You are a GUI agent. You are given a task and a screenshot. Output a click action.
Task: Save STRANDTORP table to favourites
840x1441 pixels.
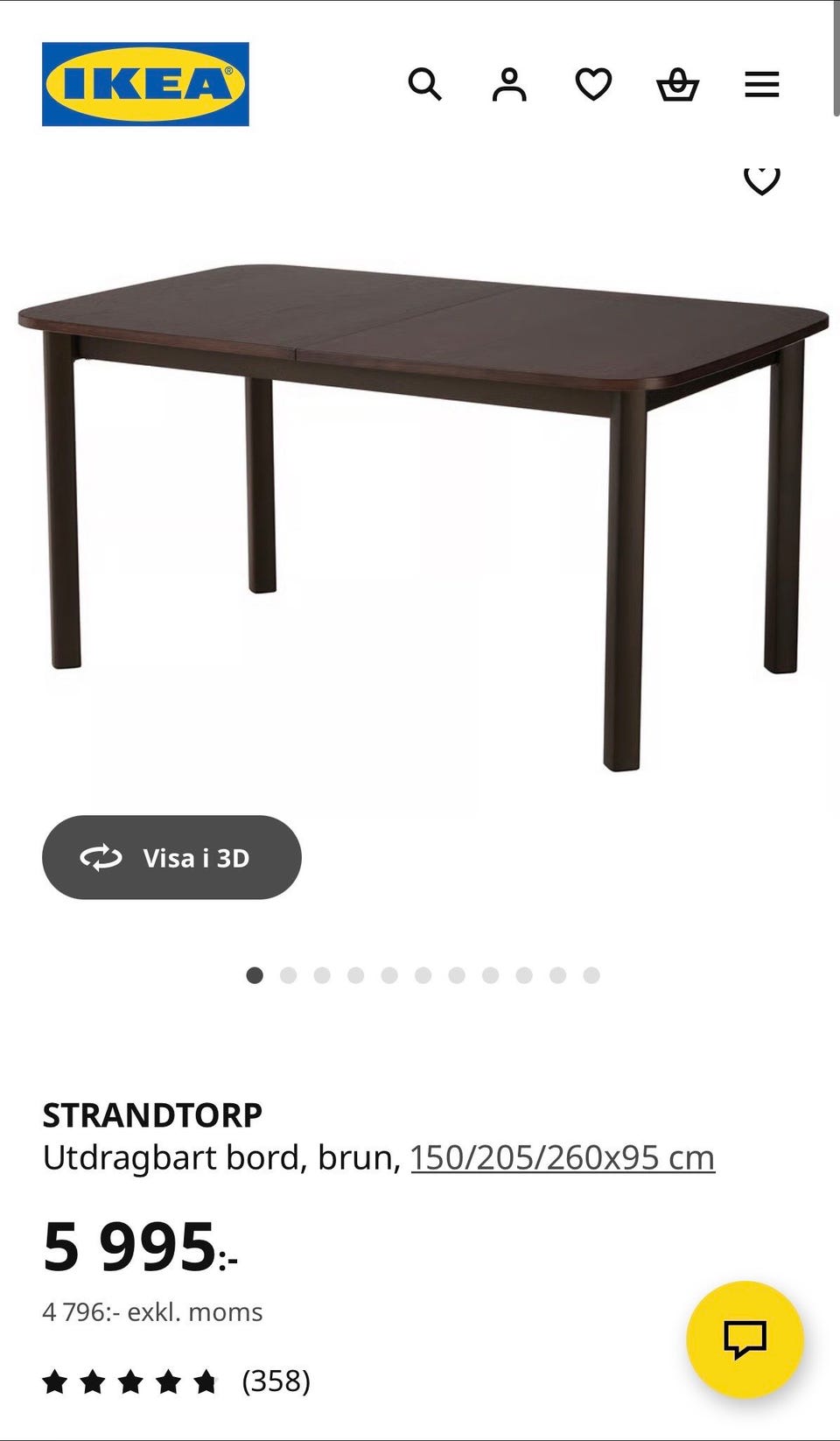click(x=761, y=179)
